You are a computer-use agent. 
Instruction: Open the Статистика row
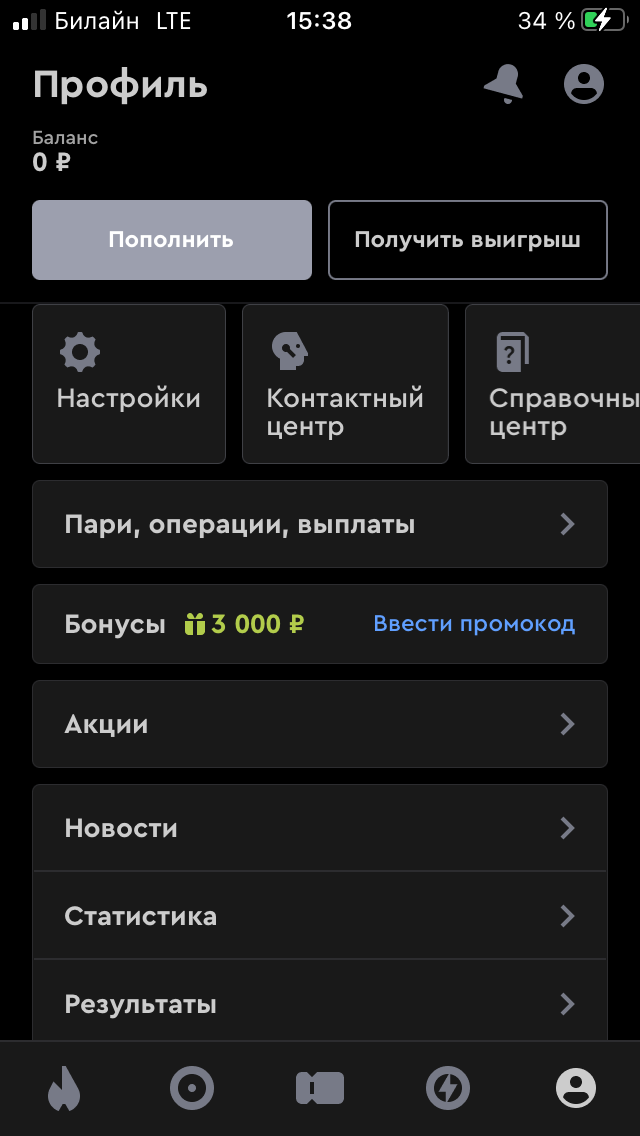pos(320,916)
